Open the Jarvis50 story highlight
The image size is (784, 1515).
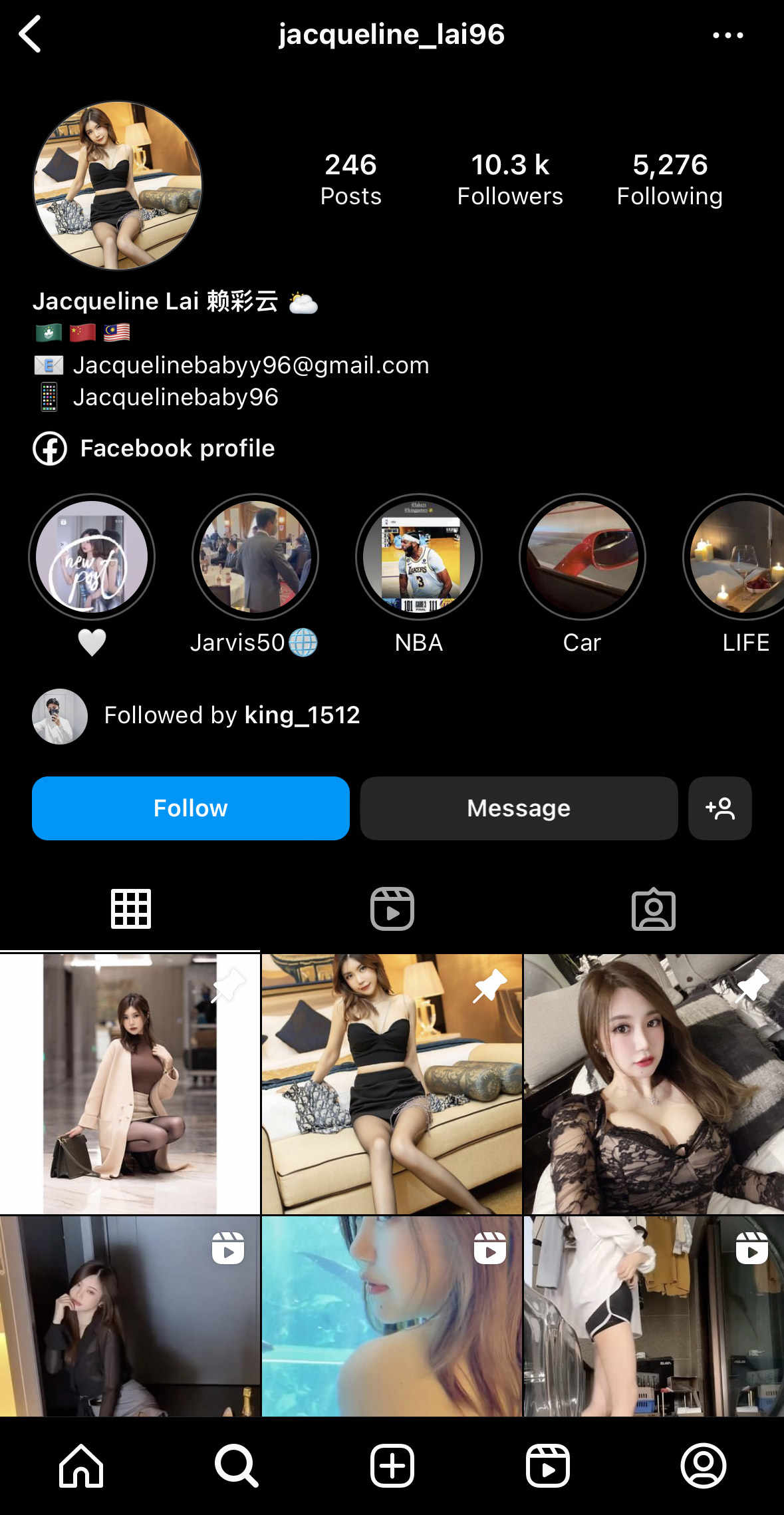(x=255, y=556)
